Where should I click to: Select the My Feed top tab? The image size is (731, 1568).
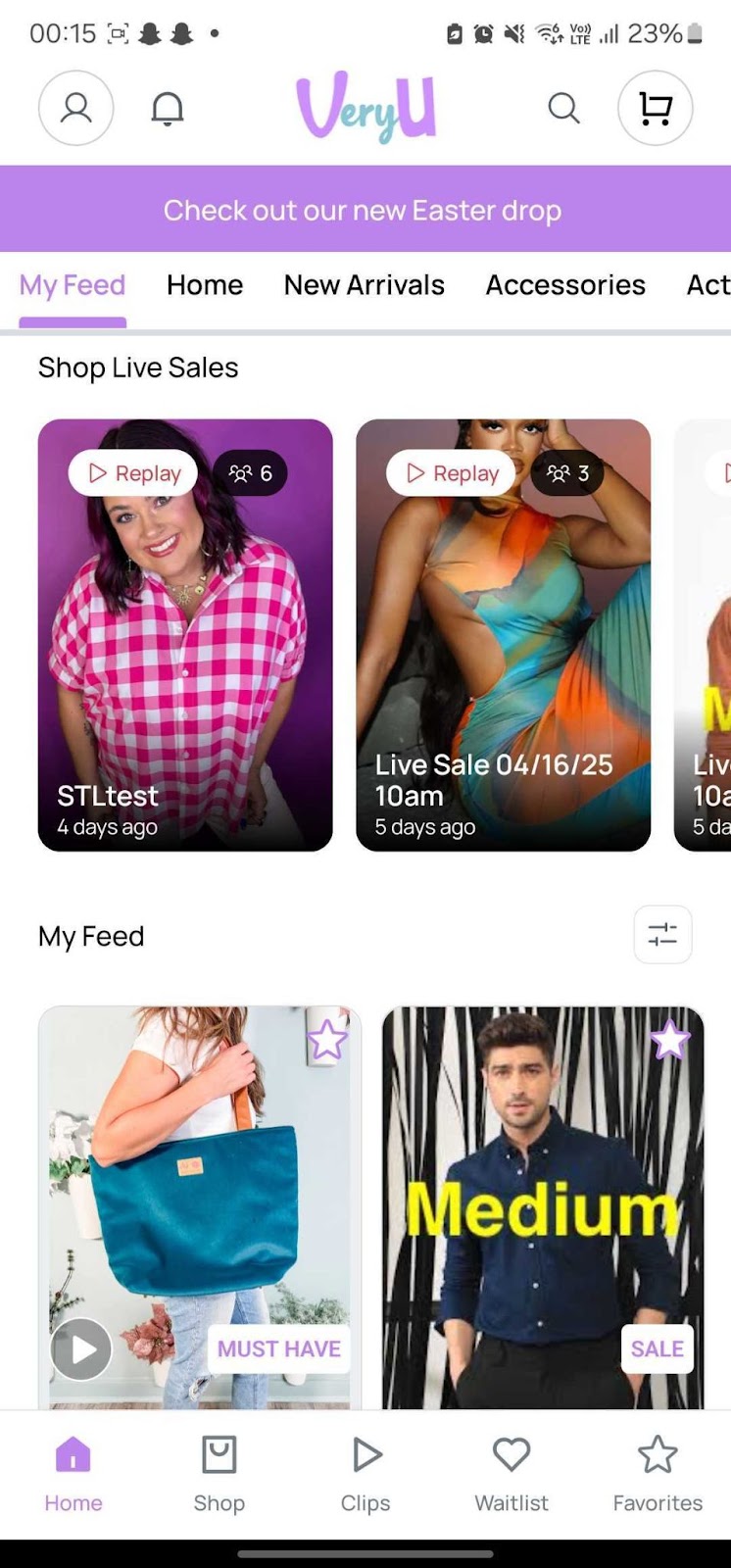pyautogui.click(x=73, y=285)
